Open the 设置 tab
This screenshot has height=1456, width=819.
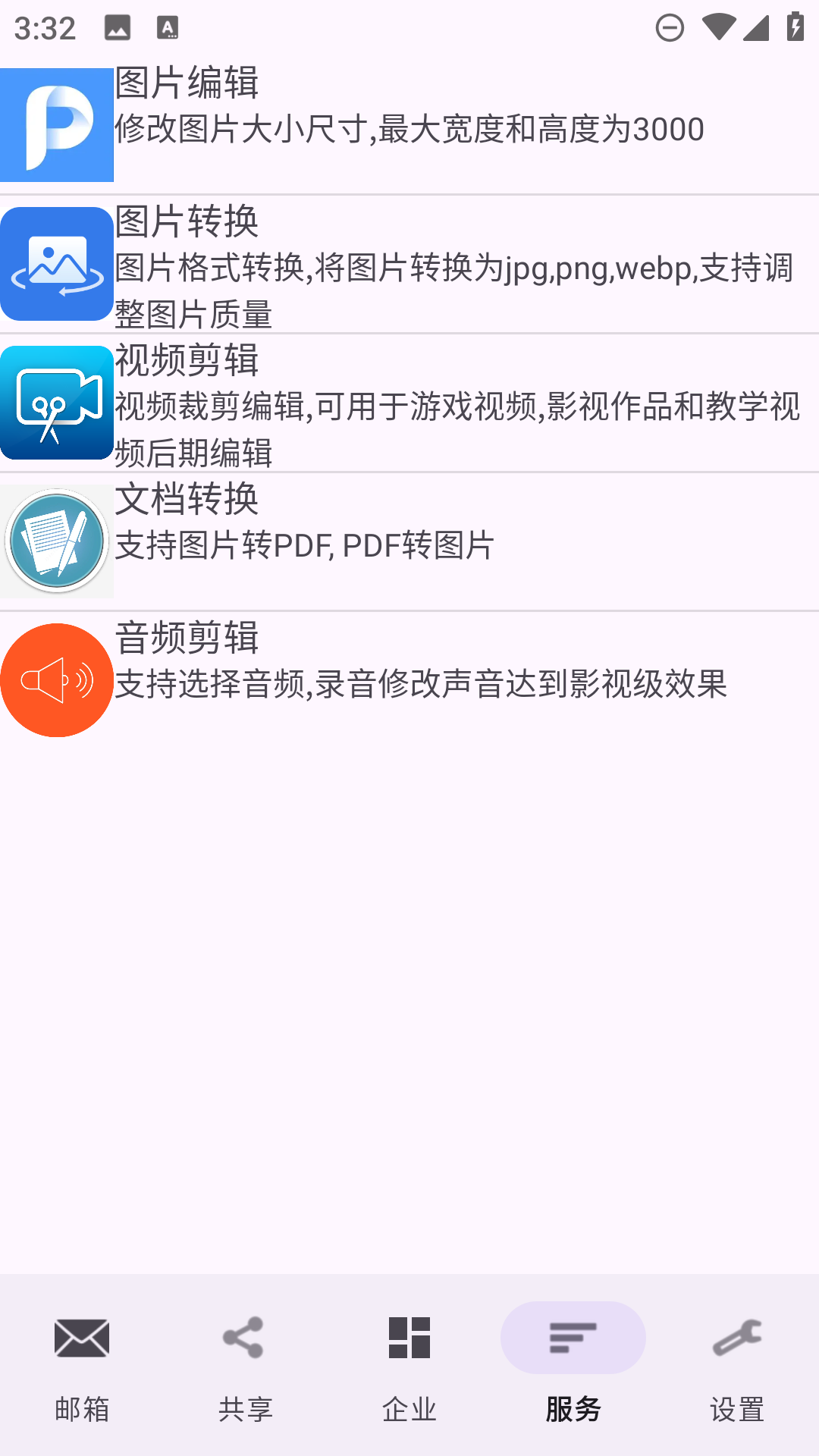(737, 1365)
